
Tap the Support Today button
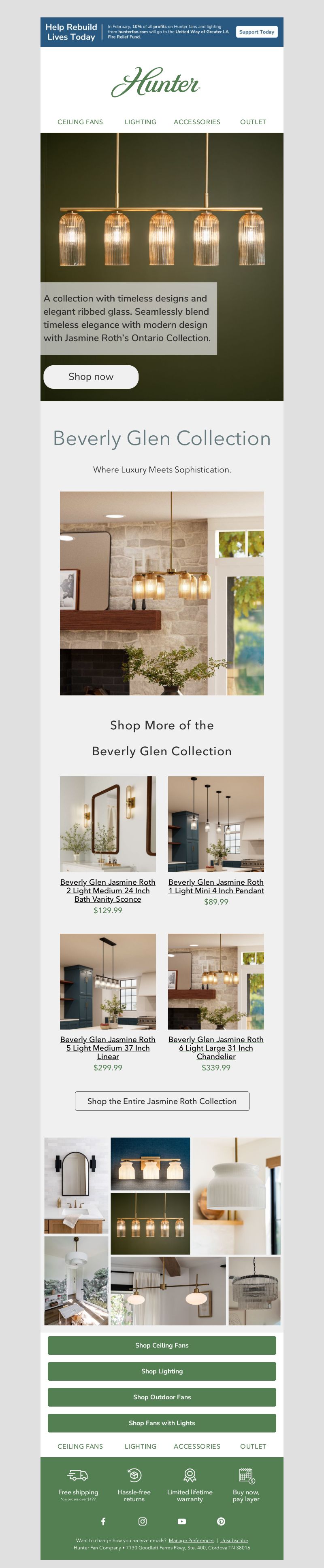coord(256,32)
